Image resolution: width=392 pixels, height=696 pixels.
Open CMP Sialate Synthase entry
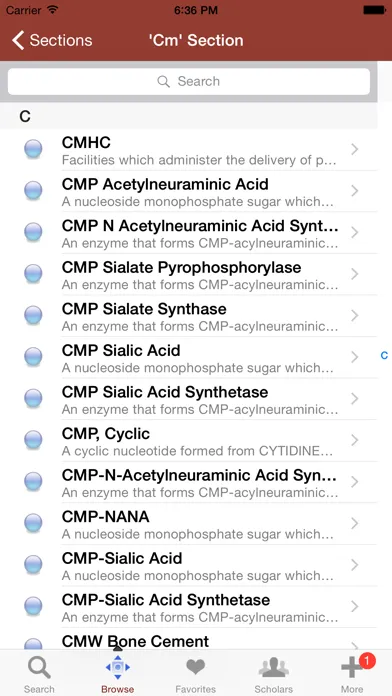click(x=189, y=316)
